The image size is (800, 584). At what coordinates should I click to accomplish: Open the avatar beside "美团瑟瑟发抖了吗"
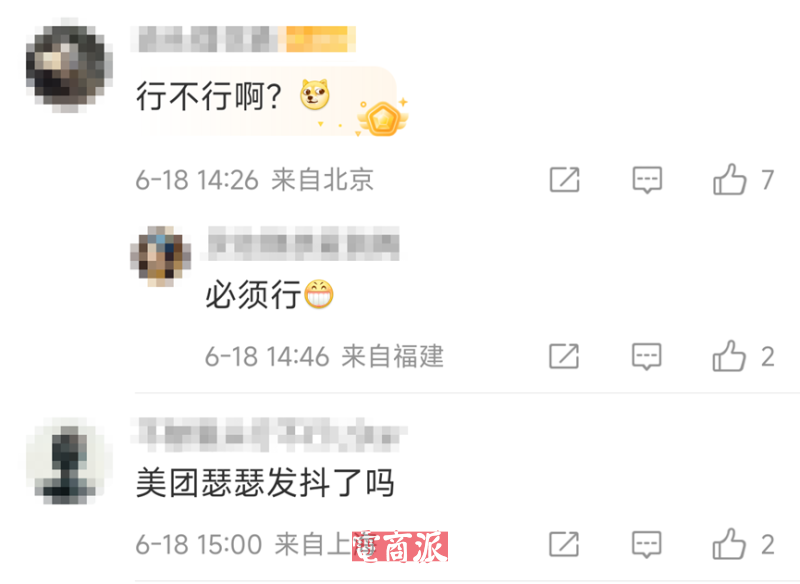(68, 462)
